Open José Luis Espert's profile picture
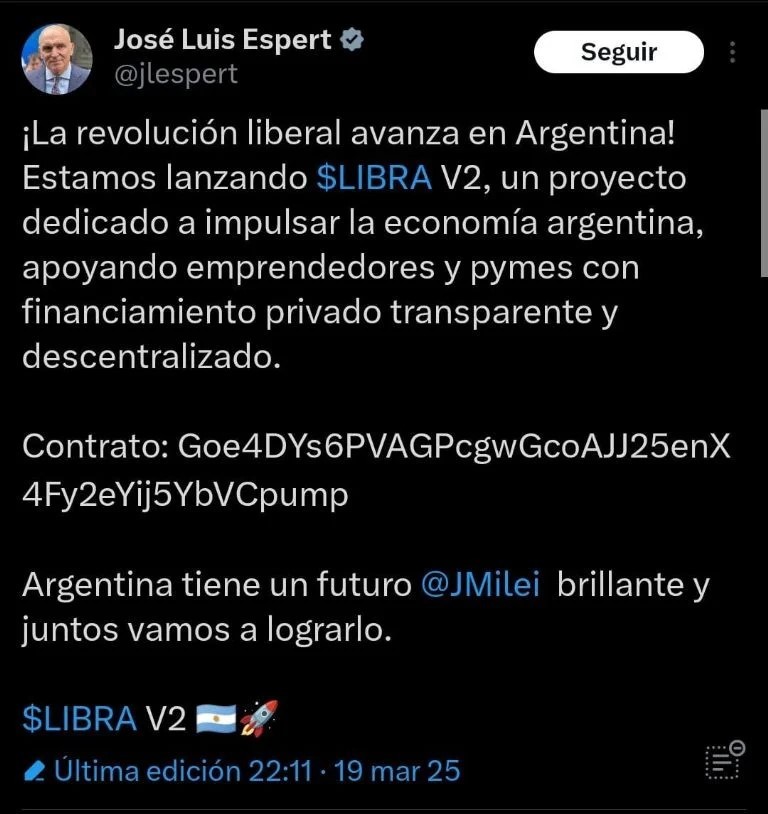Image resolution: width=768 pixels, height=814 pixels. [57, 59]
